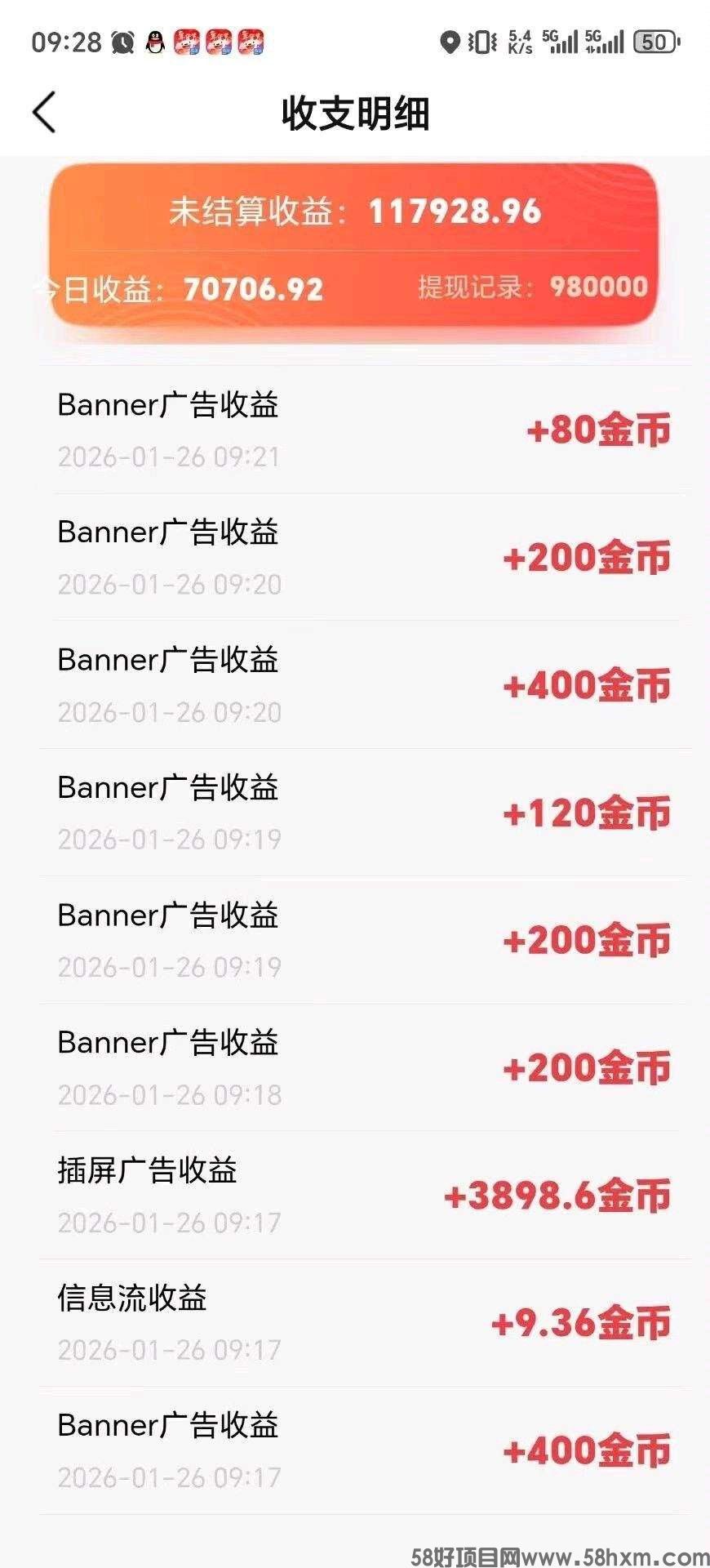Select the 收支明细 page title
Image resolution: width=710 pixels, height=1568 pixels.
(x=354, y=114)
